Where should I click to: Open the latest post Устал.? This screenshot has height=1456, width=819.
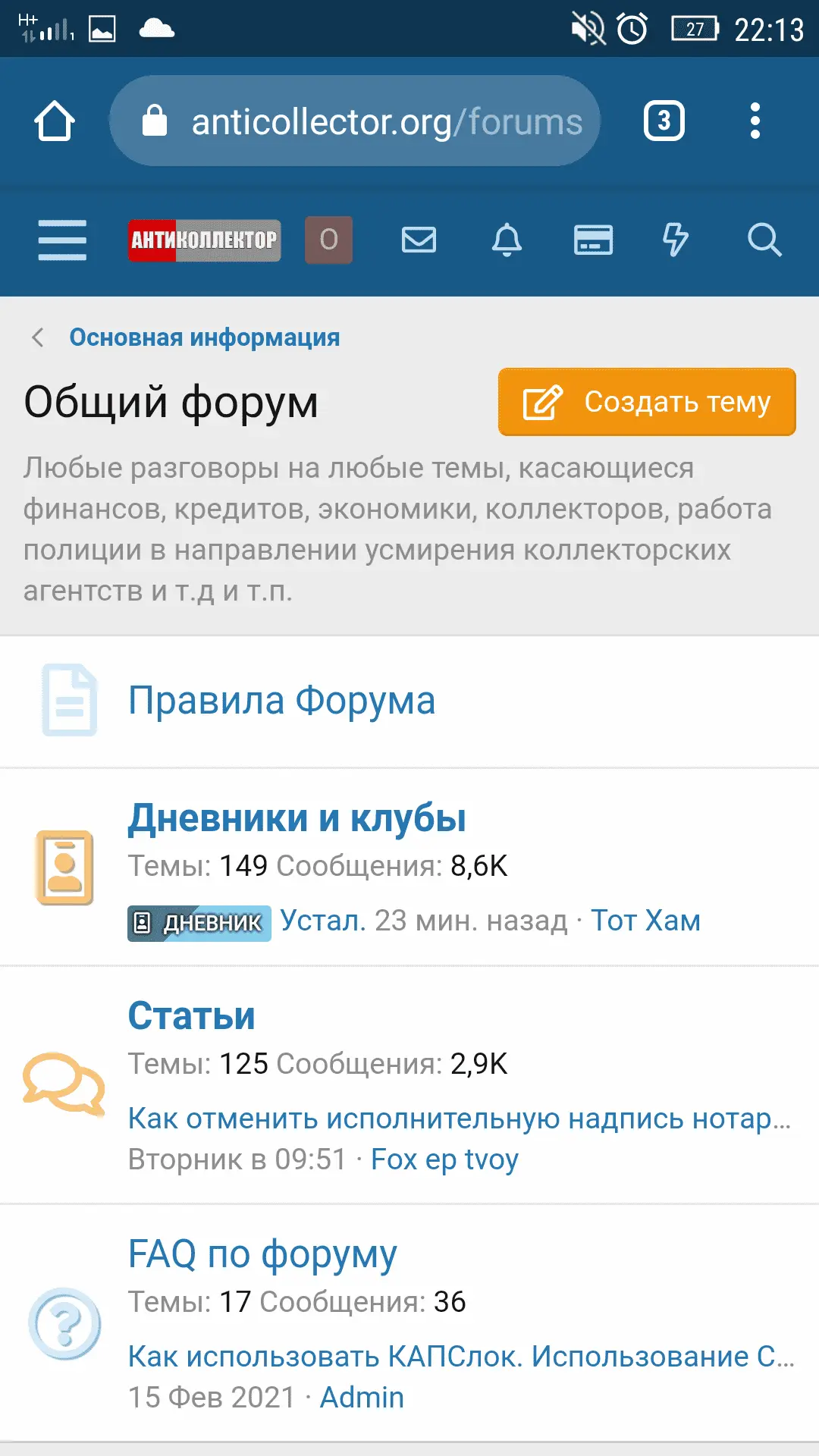(x=323, y=921)
